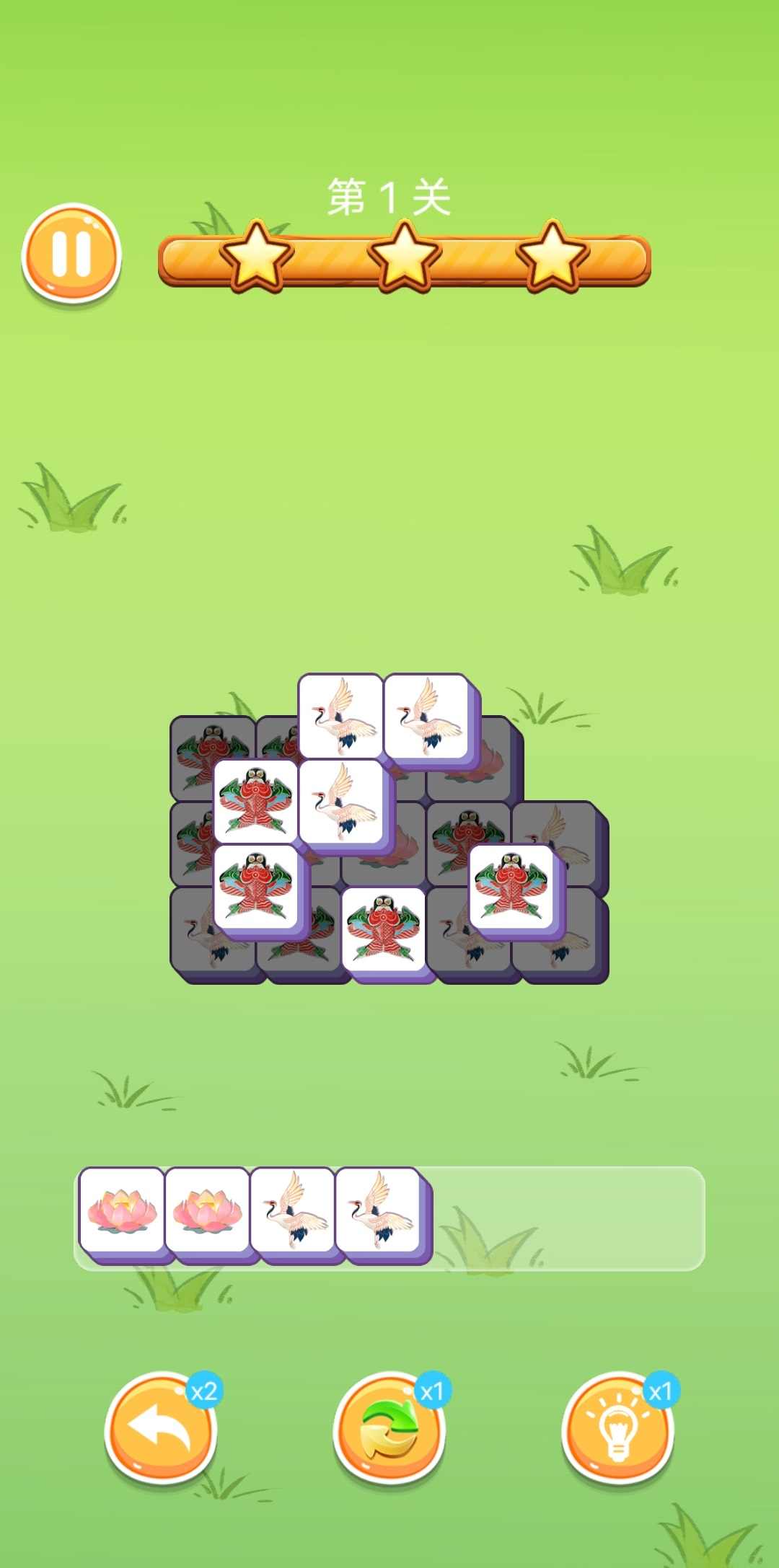This screenshot has width=779, height=1568.
Task: Shuffle the tiles with the refresh button
Action: point(389,1428)
